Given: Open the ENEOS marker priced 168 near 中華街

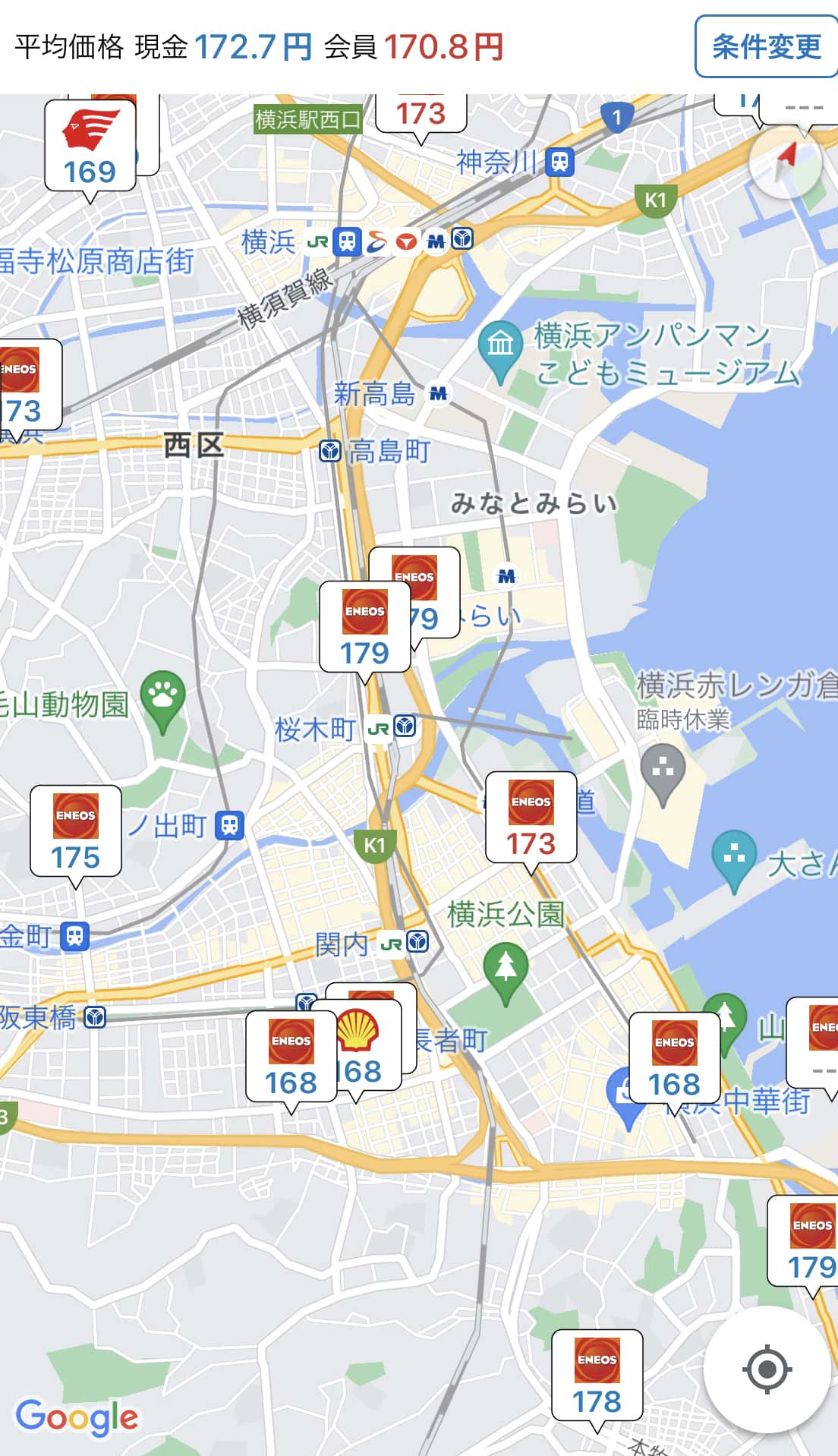Looking at the screenshot, I should pyautogui.click(x=674, y=1058).
